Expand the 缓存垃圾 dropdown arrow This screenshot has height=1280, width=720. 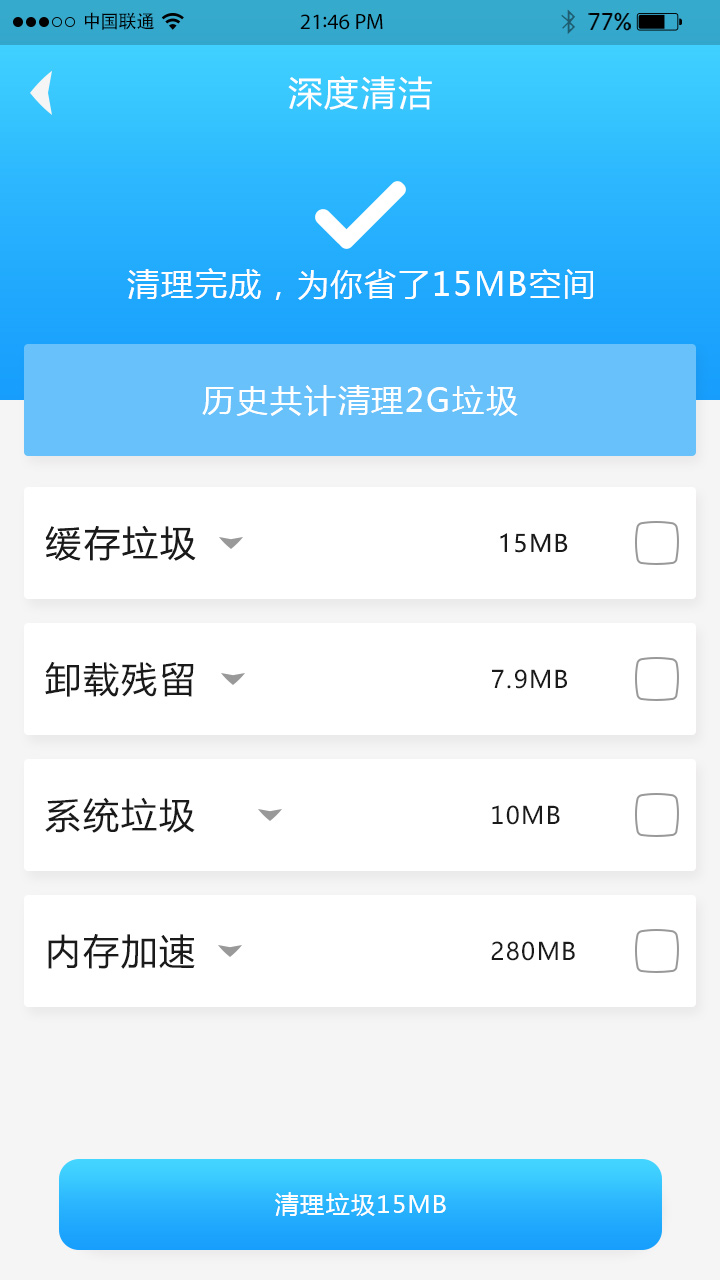coord(231,544)
